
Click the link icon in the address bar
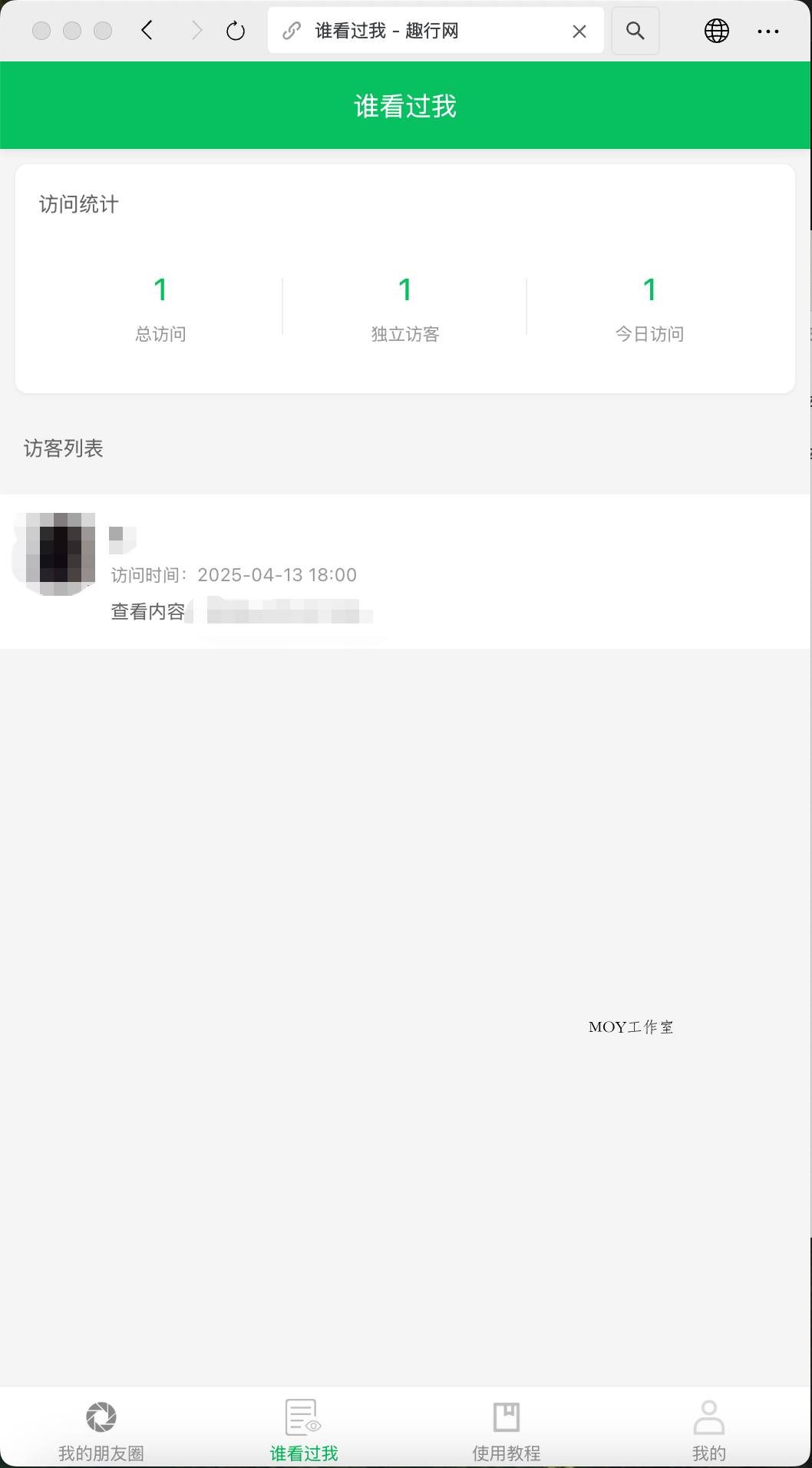point(290,31)
